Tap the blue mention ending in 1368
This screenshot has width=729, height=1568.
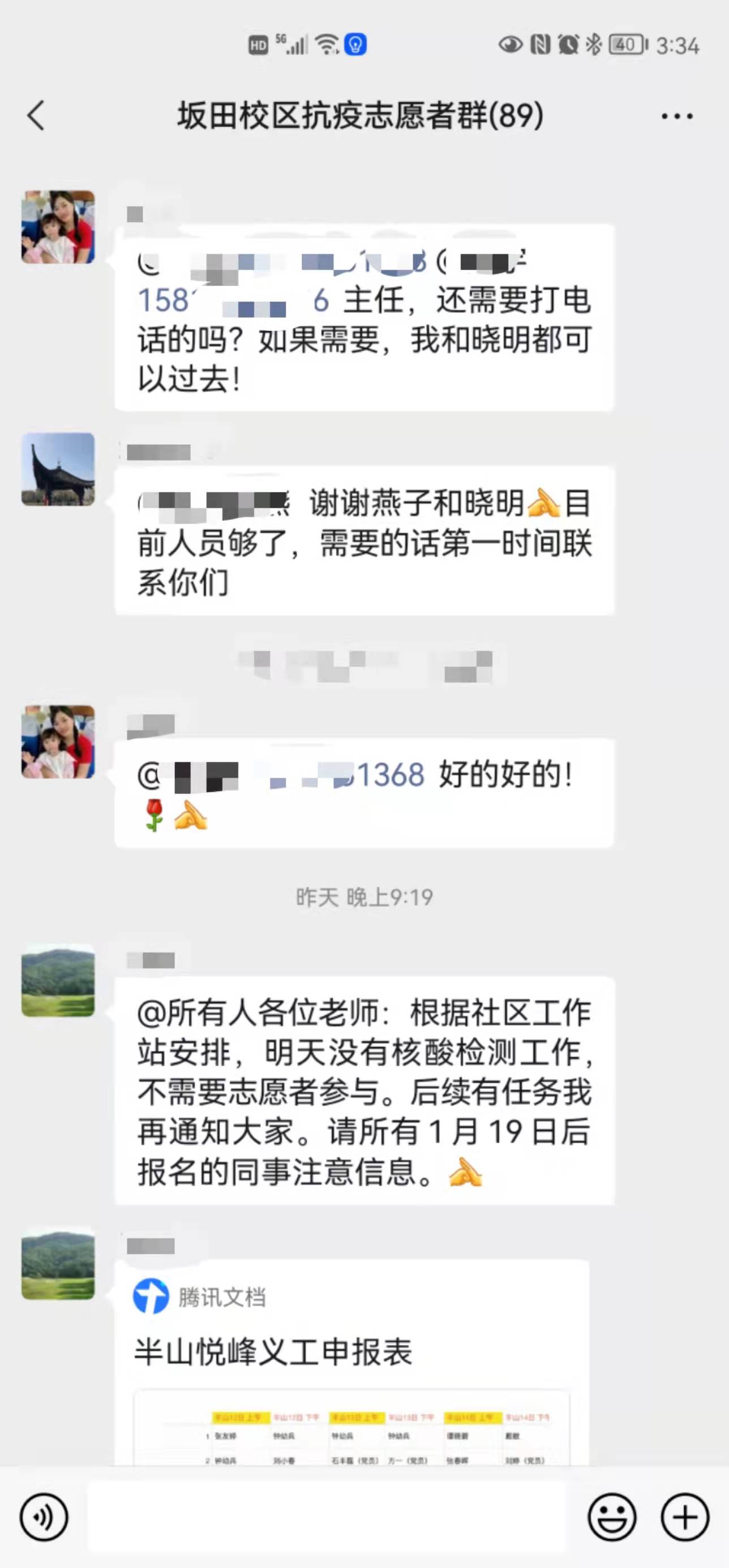point(389,776)
